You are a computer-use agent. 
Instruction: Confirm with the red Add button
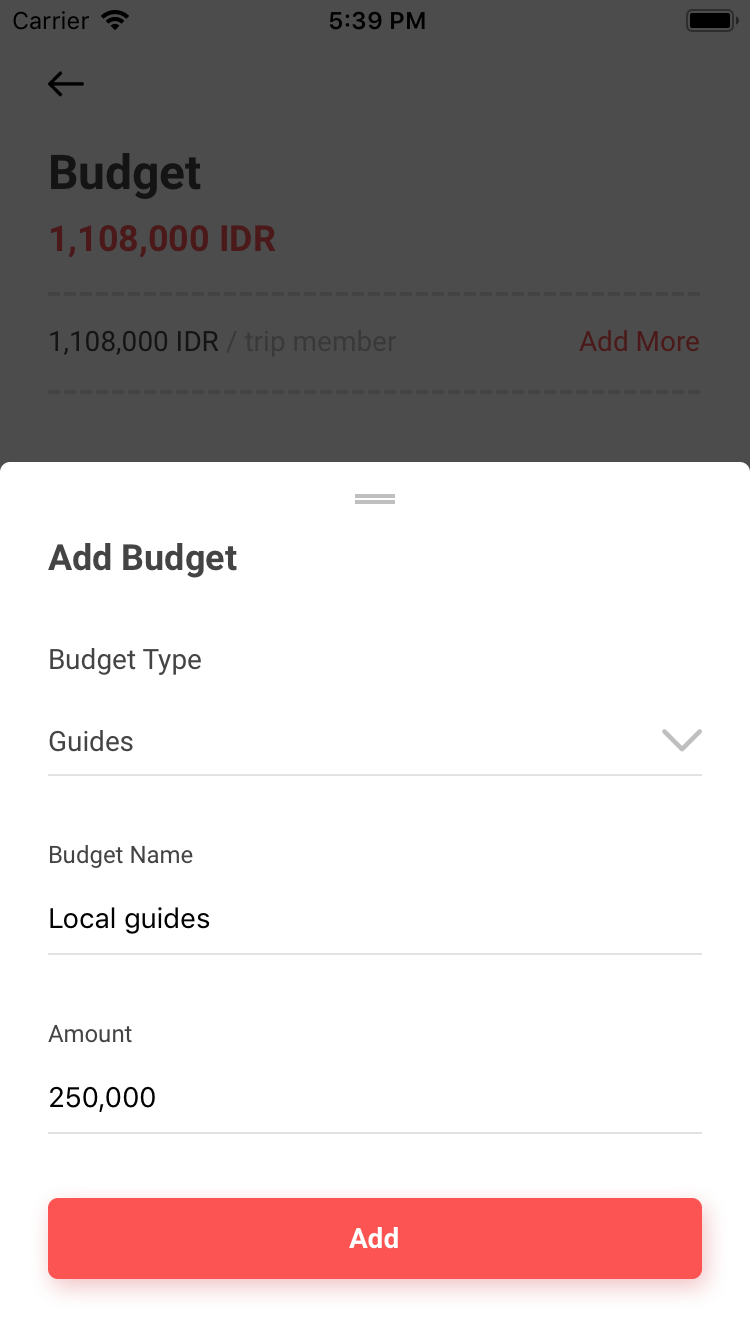(375, 1238)
